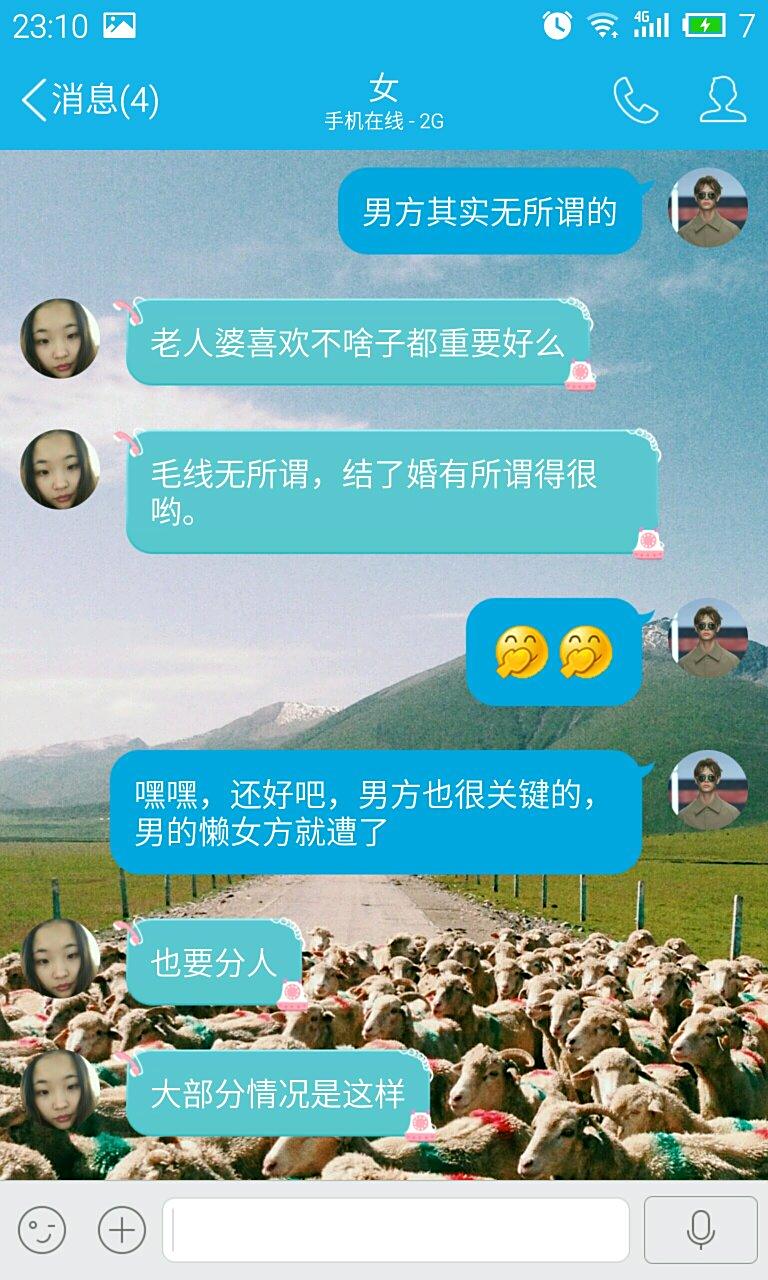Viewport: 768px width, 1280px height.
Task: Open the plus attachment menu
Action: pos(122,1229)
